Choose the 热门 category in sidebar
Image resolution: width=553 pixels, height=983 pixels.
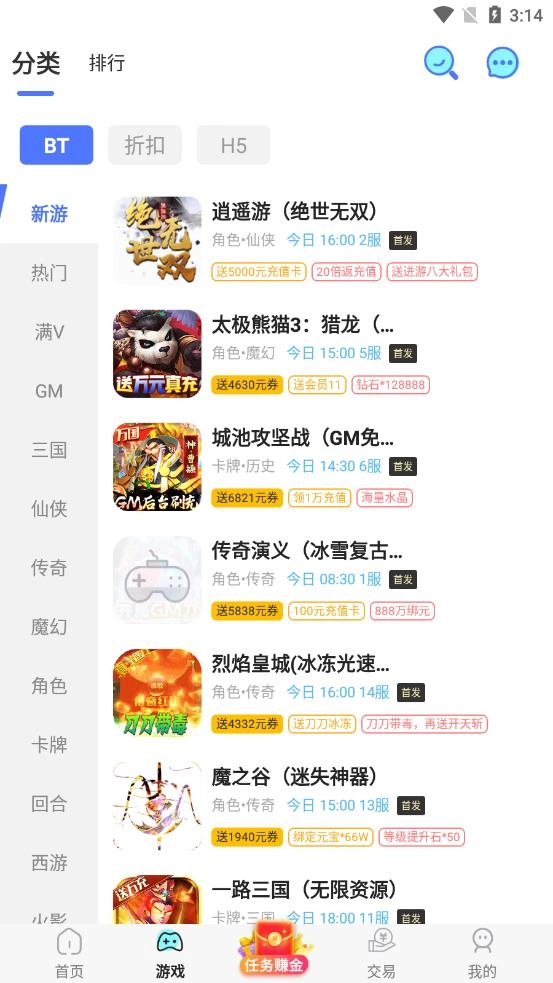(49, 273)
